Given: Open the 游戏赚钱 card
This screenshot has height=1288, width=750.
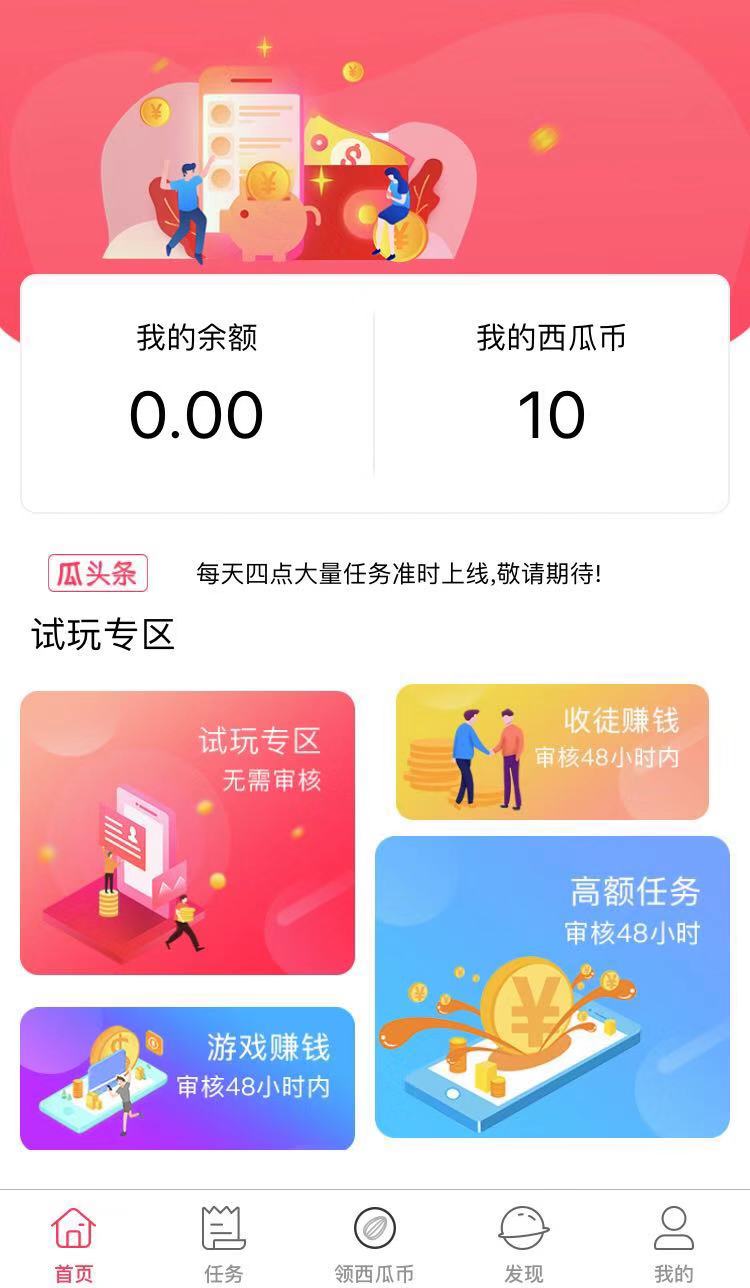Looking at the screenshot, I should point(187,1078).
